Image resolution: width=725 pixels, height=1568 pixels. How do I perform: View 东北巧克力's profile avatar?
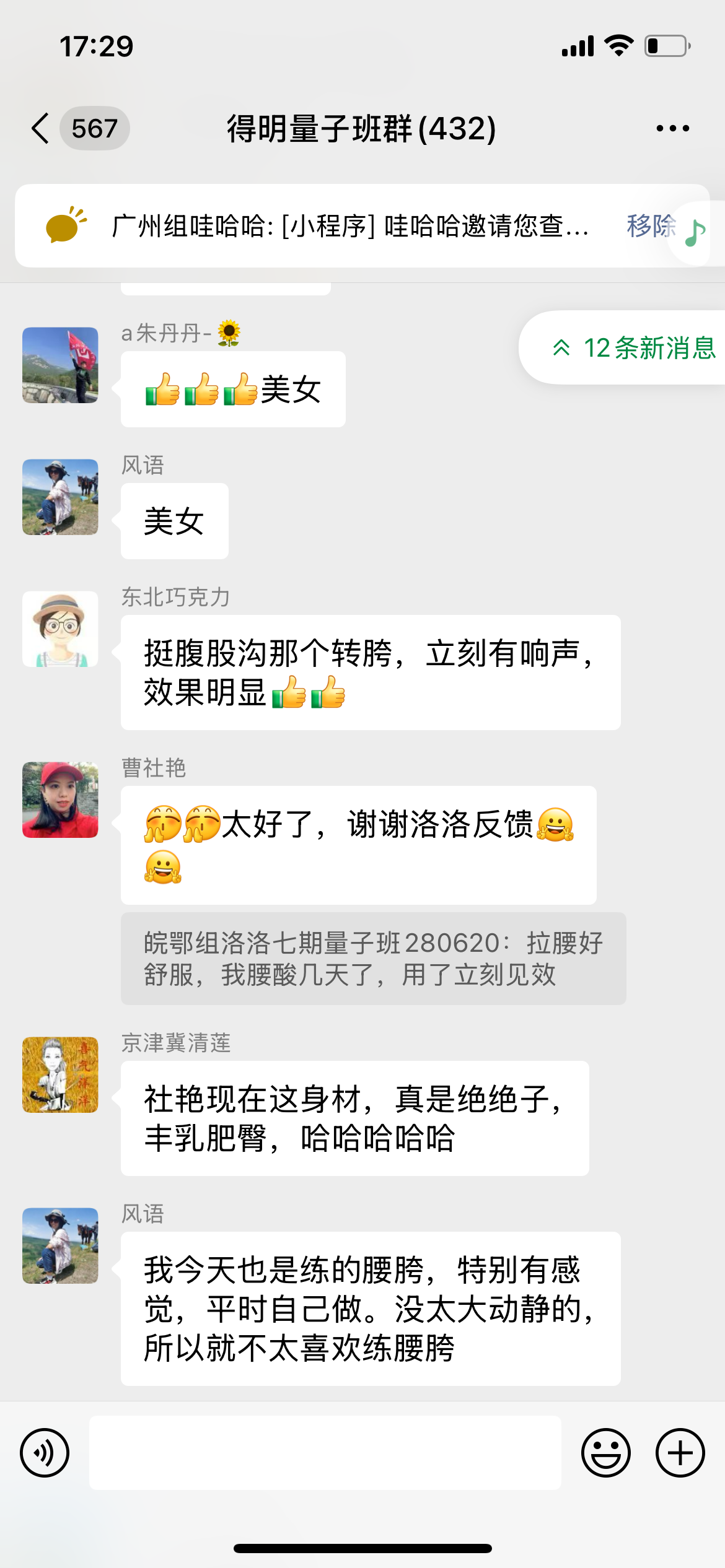coord(60,629)
